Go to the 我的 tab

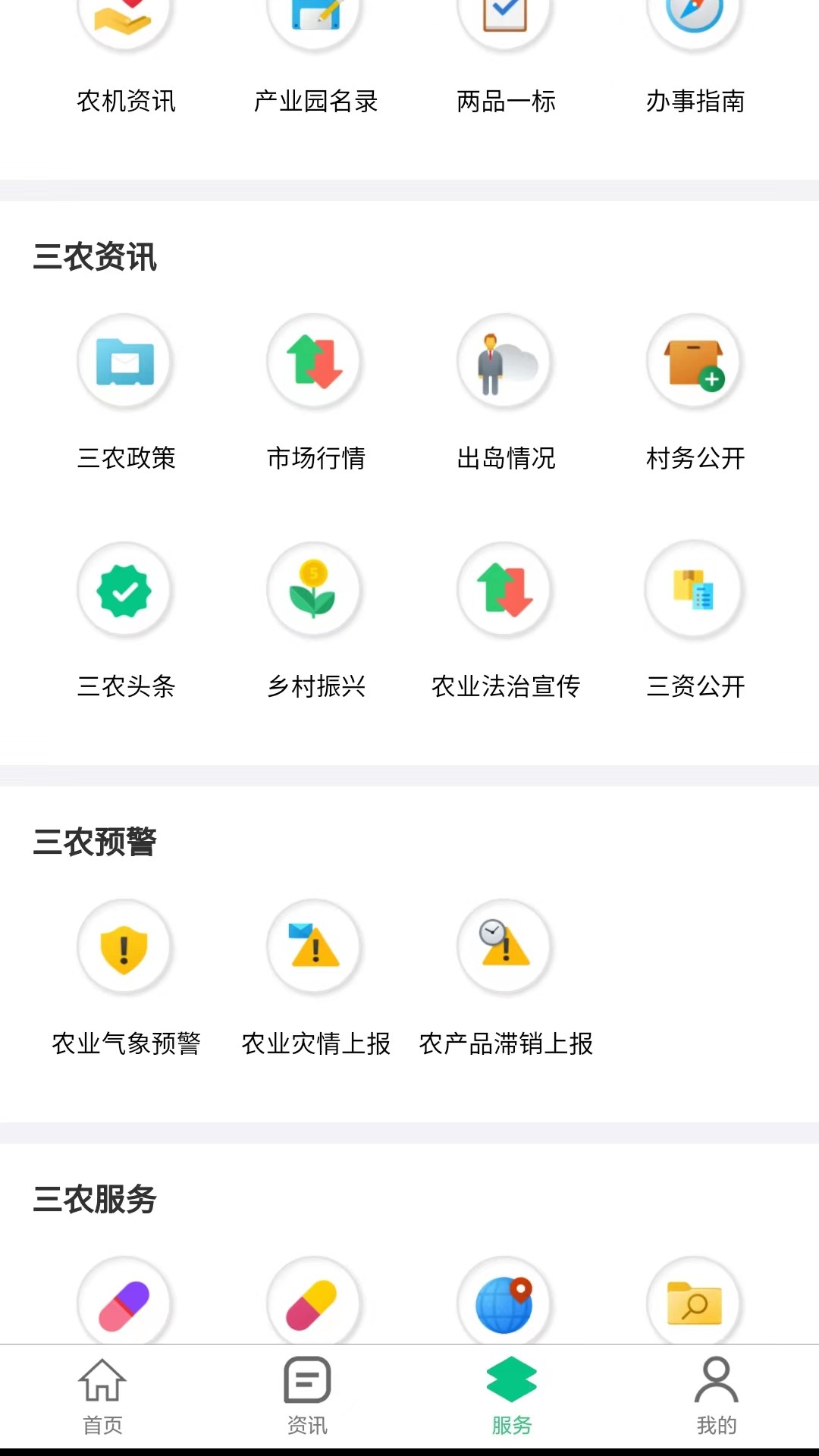pos(717,1396)
